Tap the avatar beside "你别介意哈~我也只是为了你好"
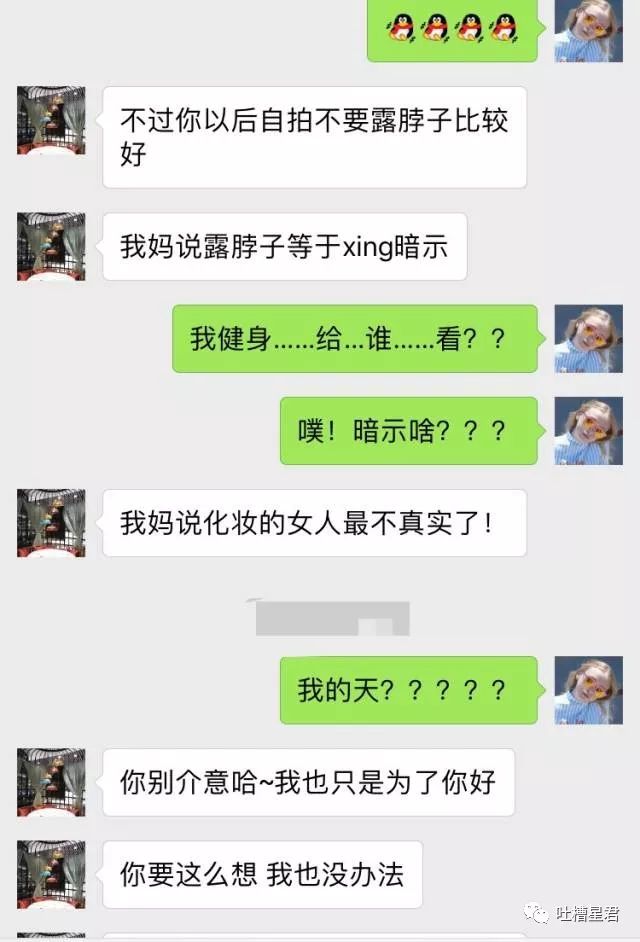Viewport: 640px width, 942px height. [x=51, y=782]
